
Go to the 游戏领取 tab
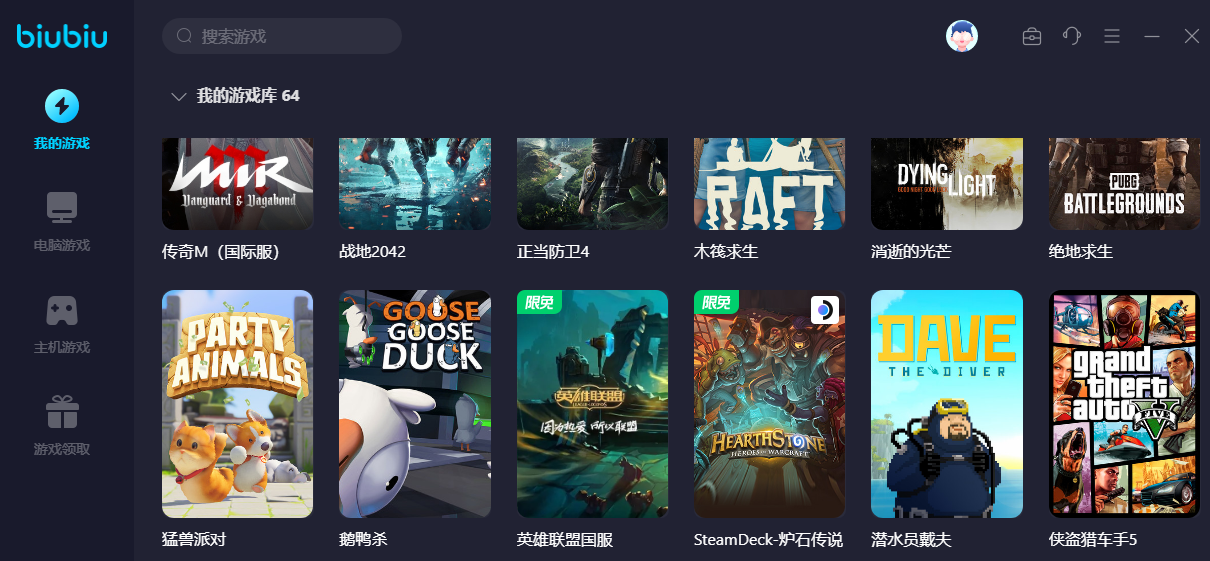coord(62,425)
